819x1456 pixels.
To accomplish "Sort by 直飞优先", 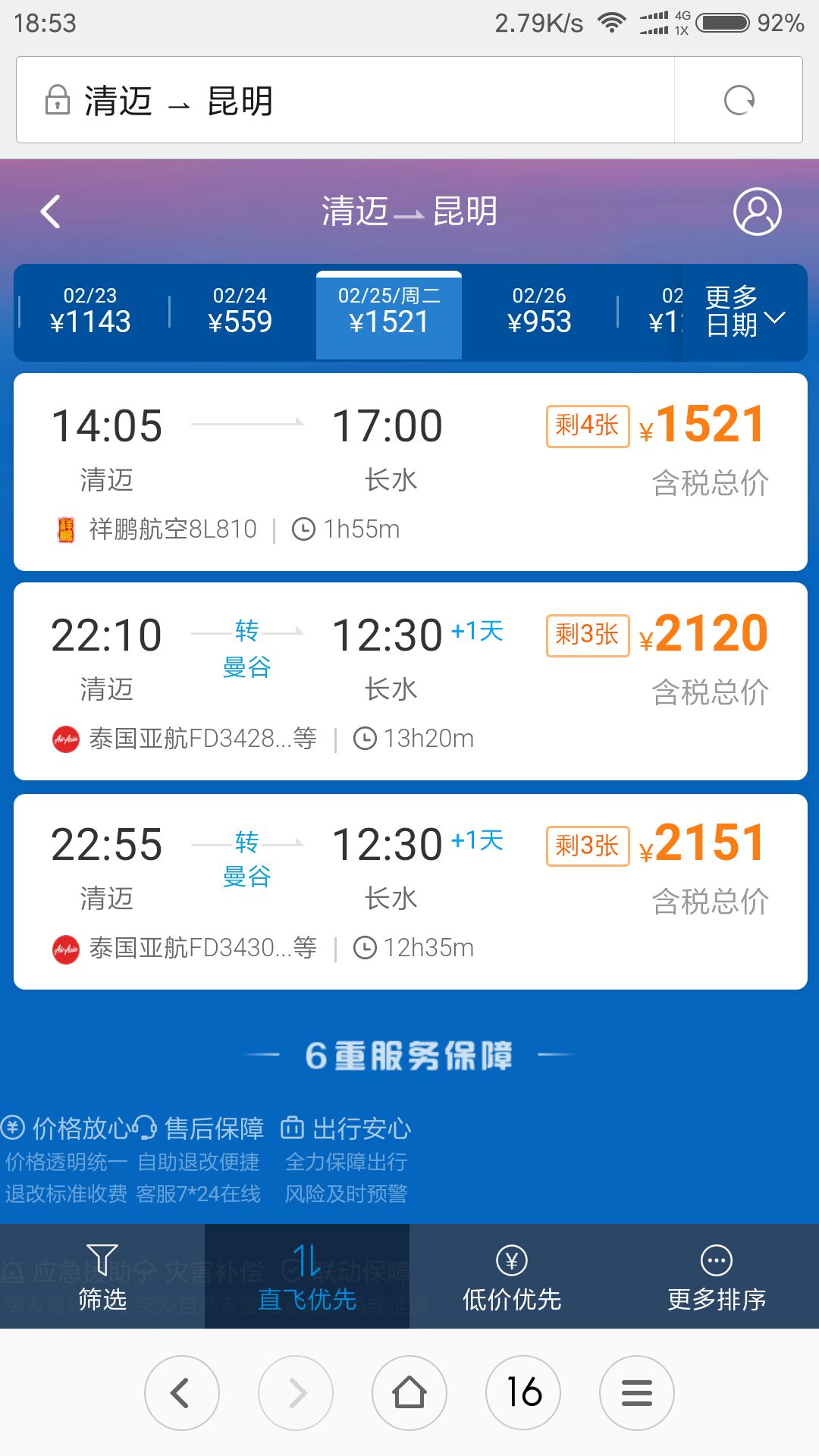I will point(307,1276).
